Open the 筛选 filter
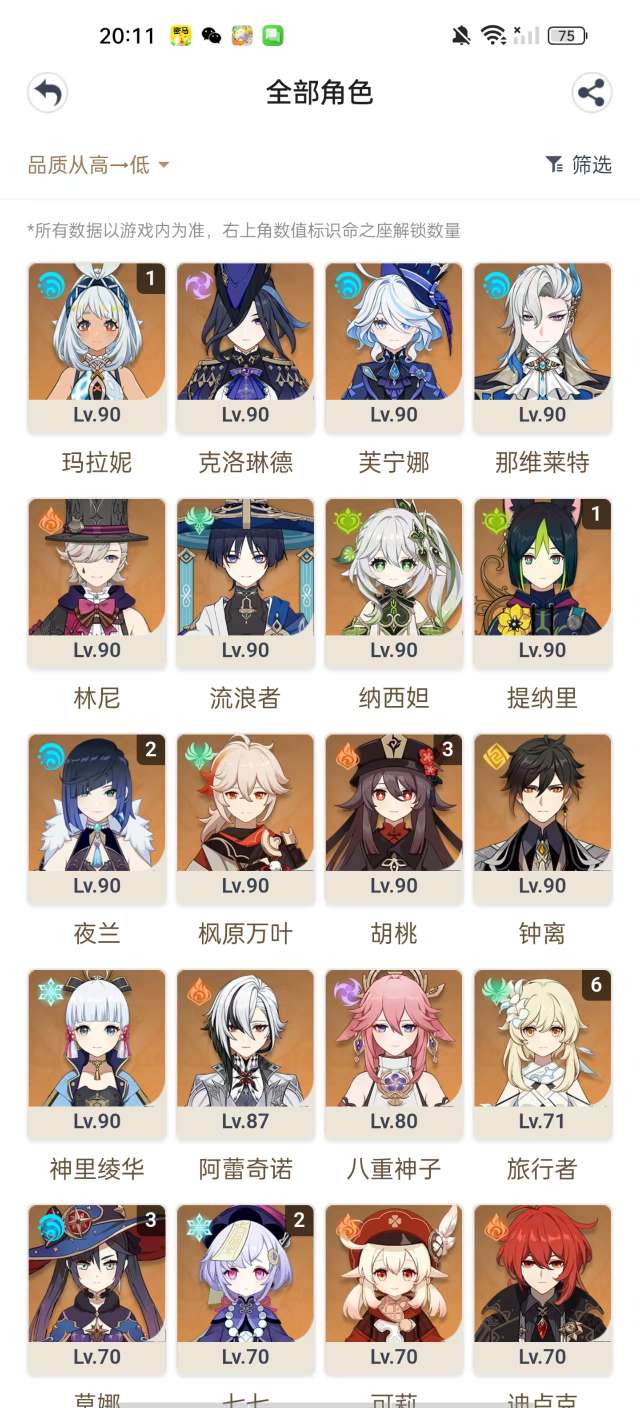This screenshot has width=640, height=1408. click(579, 165)
